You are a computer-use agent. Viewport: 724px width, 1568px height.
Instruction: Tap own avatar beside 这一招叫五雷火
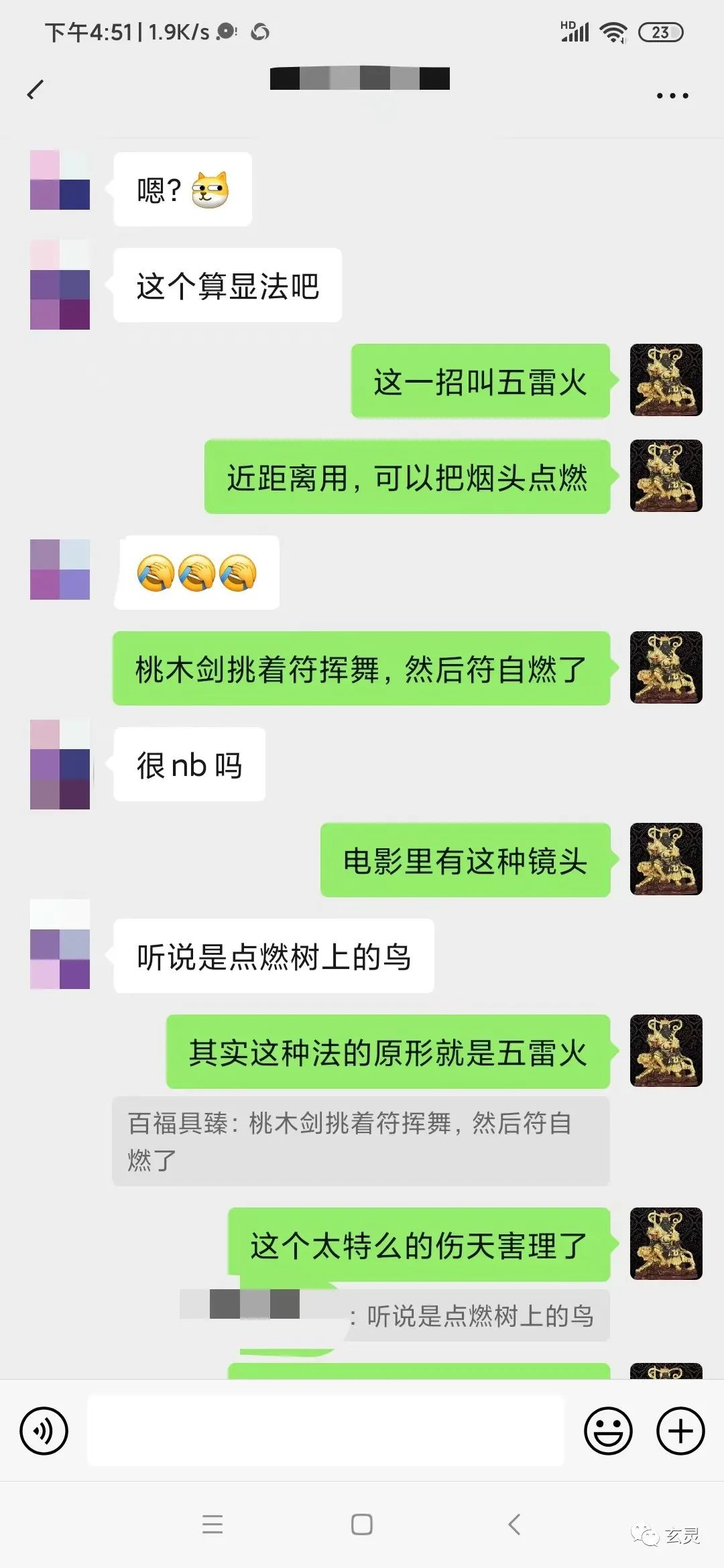tap(666, 380)
